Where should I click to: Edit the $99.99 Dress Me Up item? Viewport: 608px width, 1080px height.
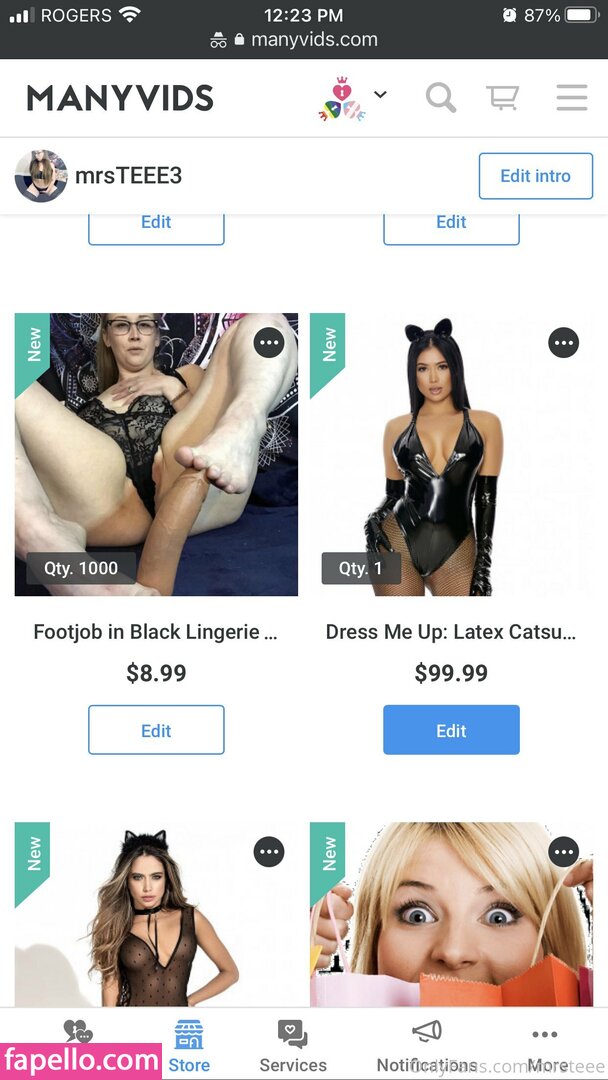pos(451,730)
